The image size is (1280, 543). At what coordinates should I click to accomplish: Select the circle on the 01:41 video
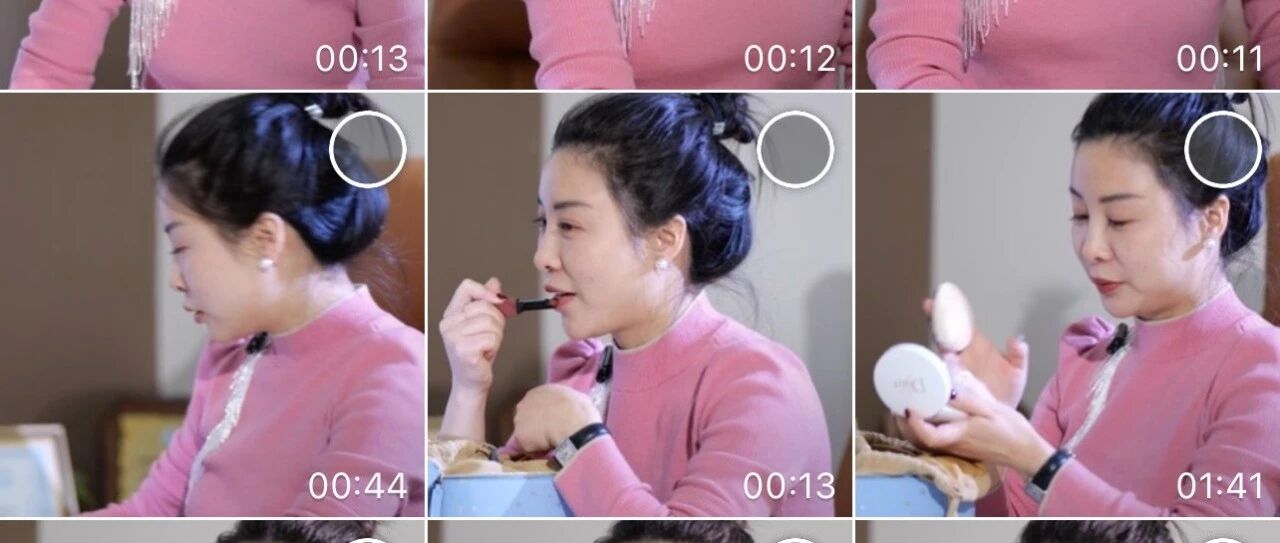(1223, 149)
